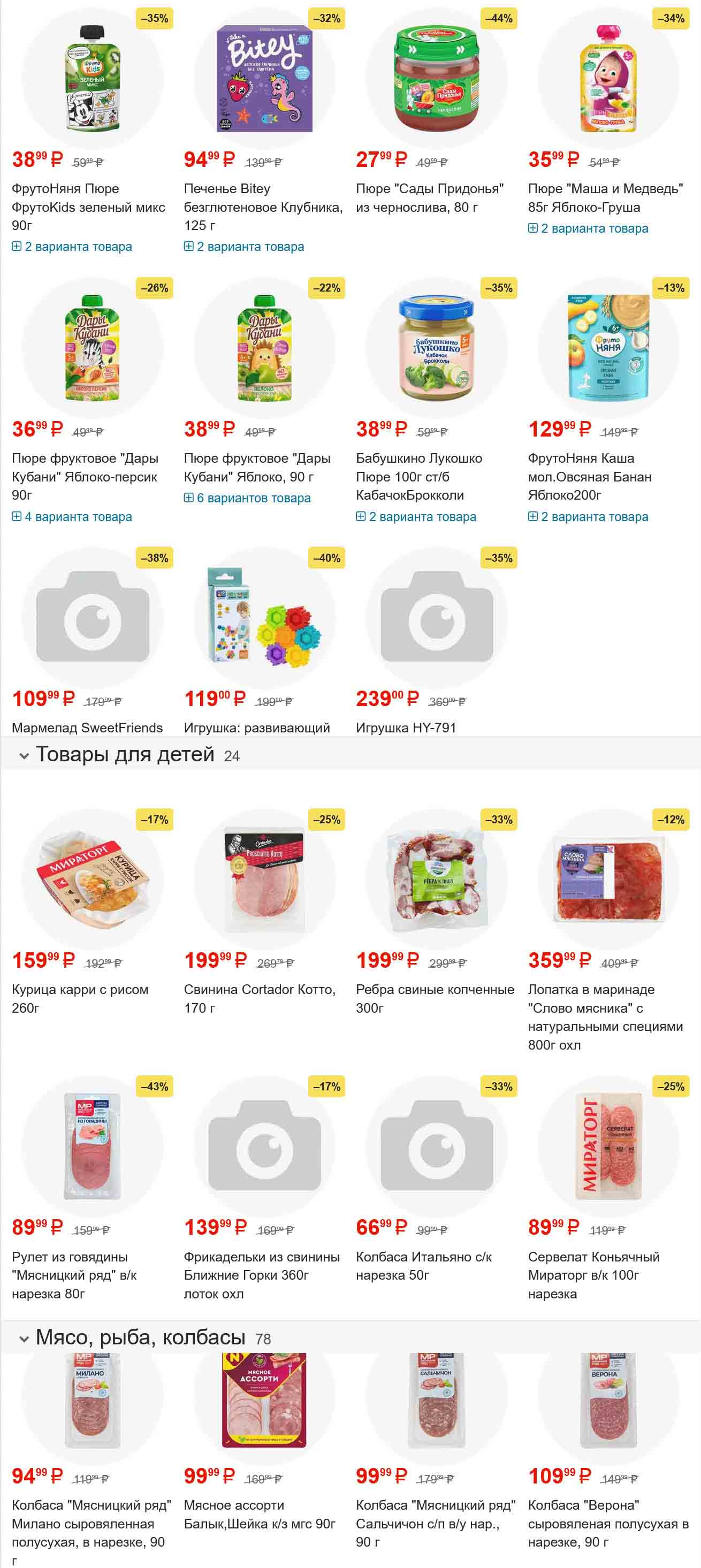Open Свинина Cortador Котто 170 г
Image resolution: width=701 pixels, height=1568 pixels.
(x=260, y=998)
